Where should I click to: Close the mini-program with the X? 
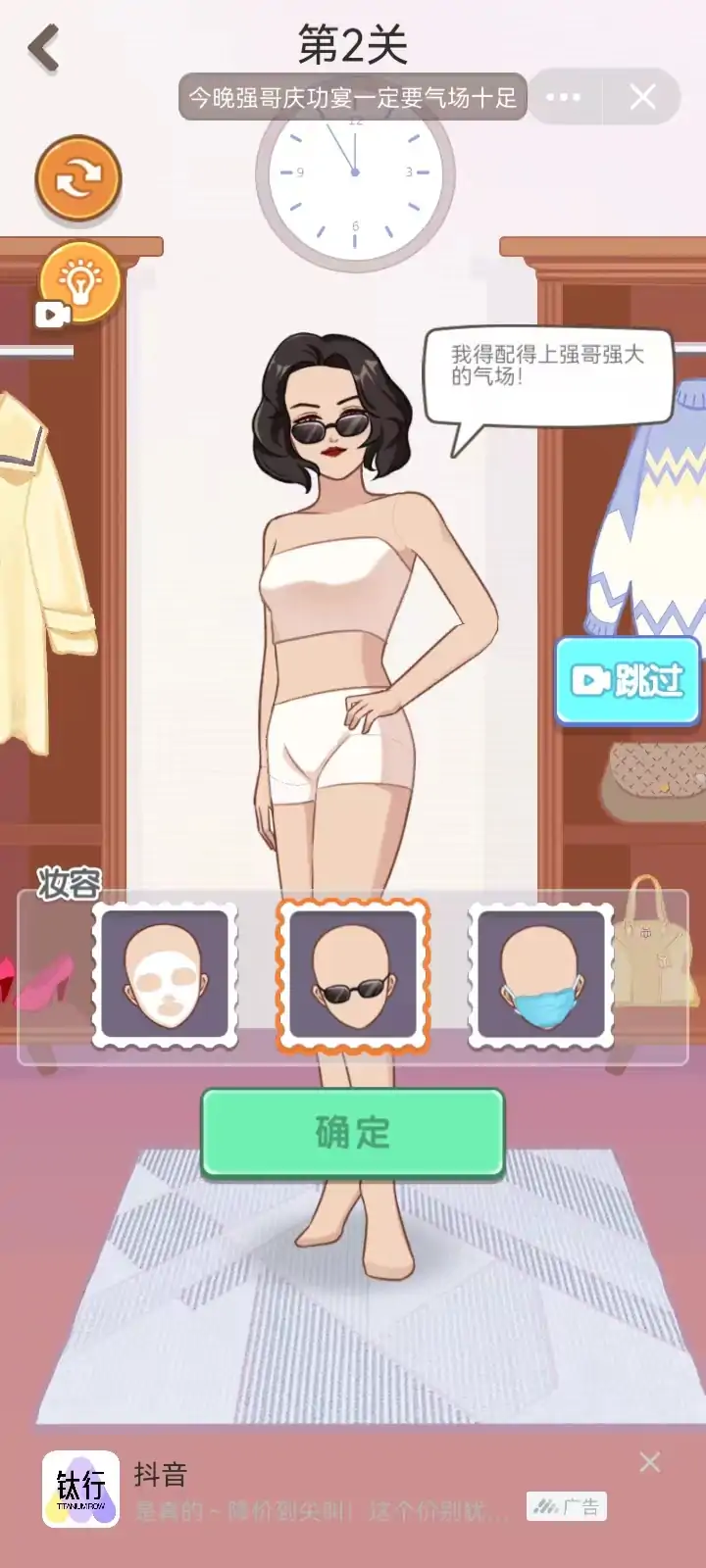(643, 97)
